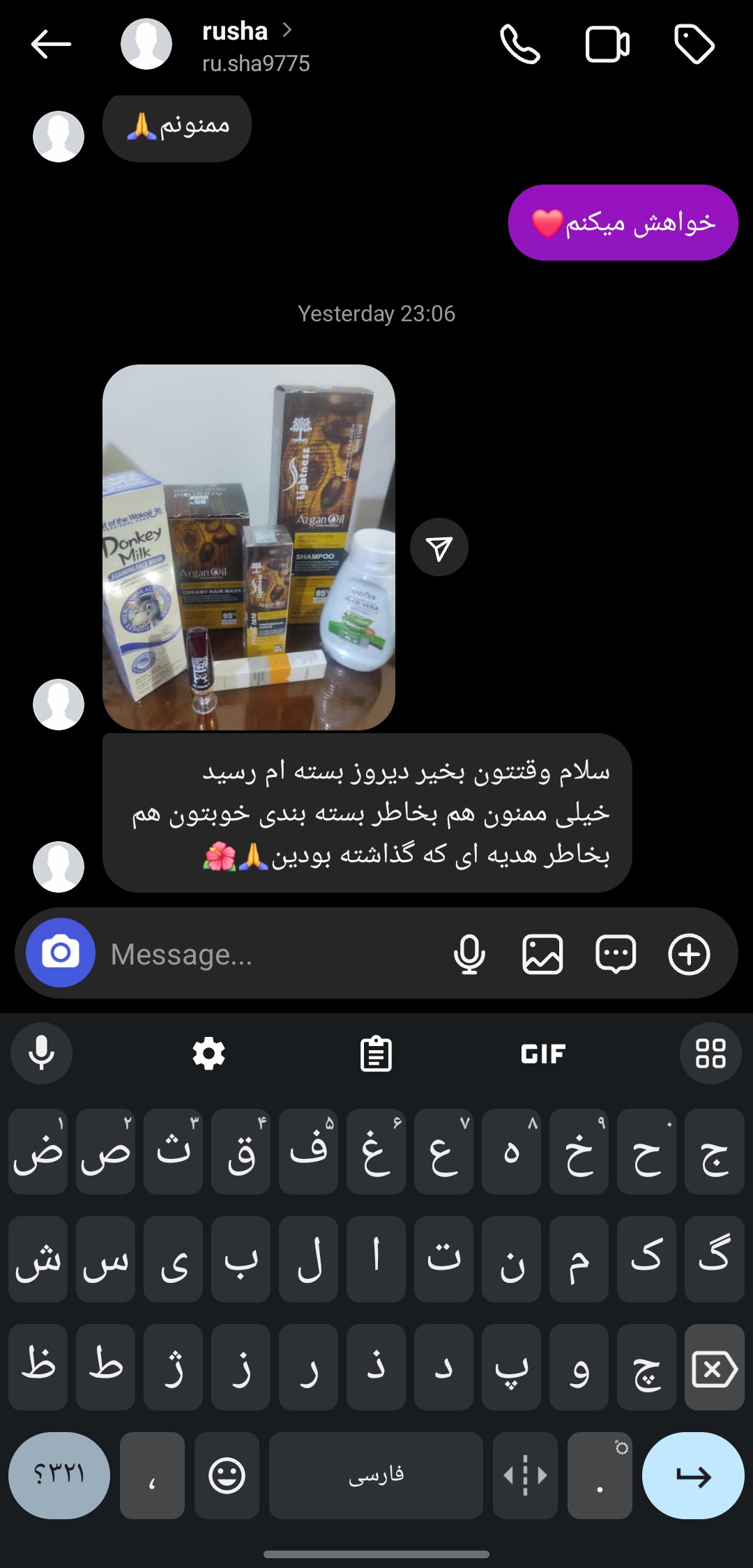Open the sticker and quick replies icon

pyautogui.click(x=616, y=954)
